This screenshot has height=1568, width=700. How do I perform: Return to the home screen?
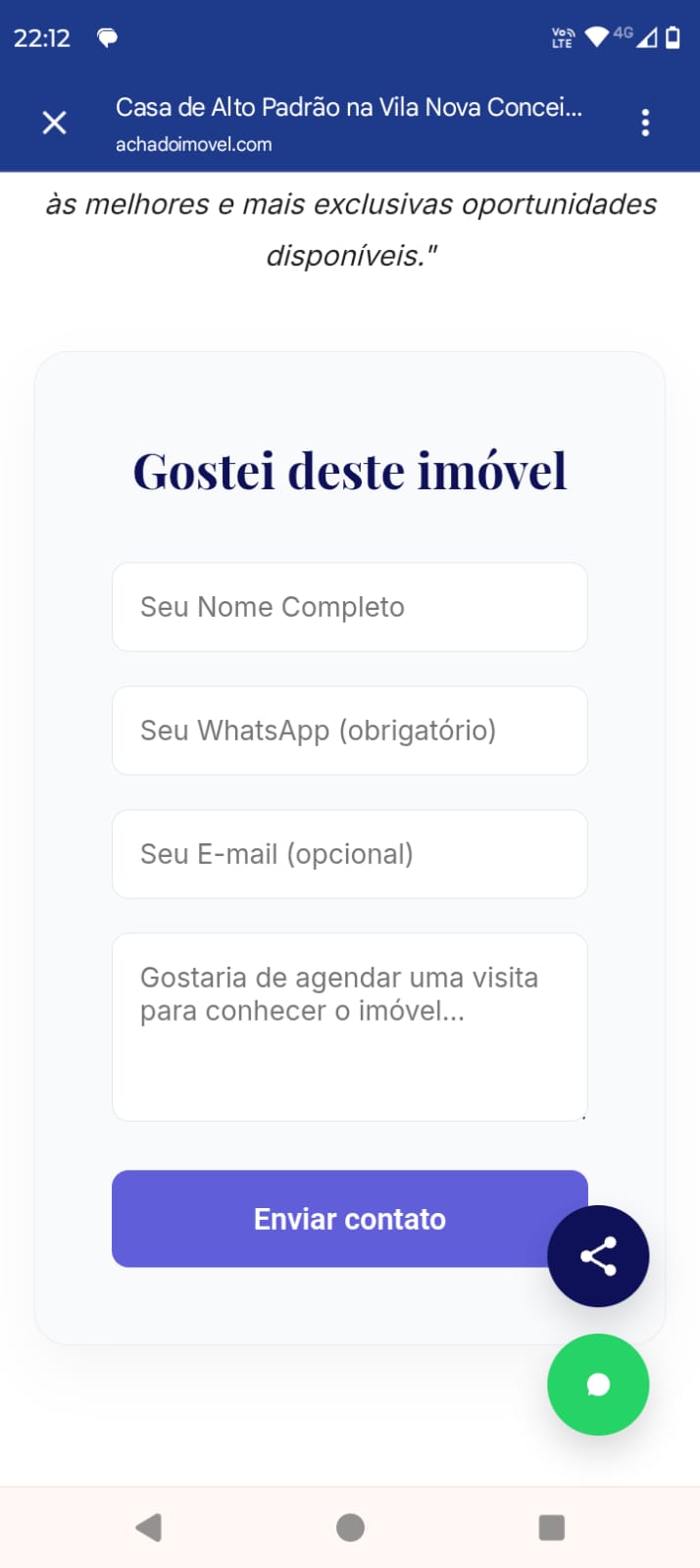(350, 1527)
